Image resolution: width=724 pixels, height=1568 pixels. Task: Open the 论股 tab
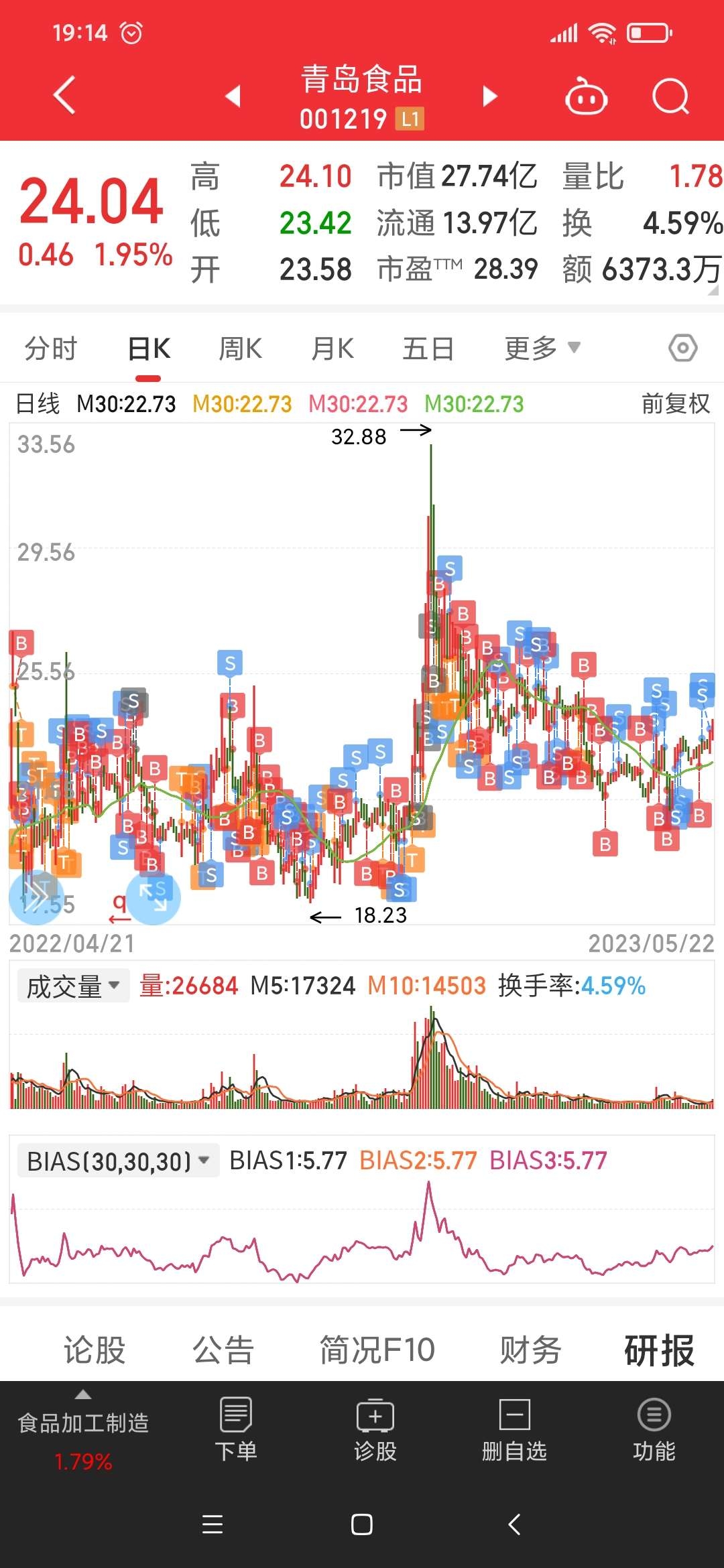(x=95, y=1350)
